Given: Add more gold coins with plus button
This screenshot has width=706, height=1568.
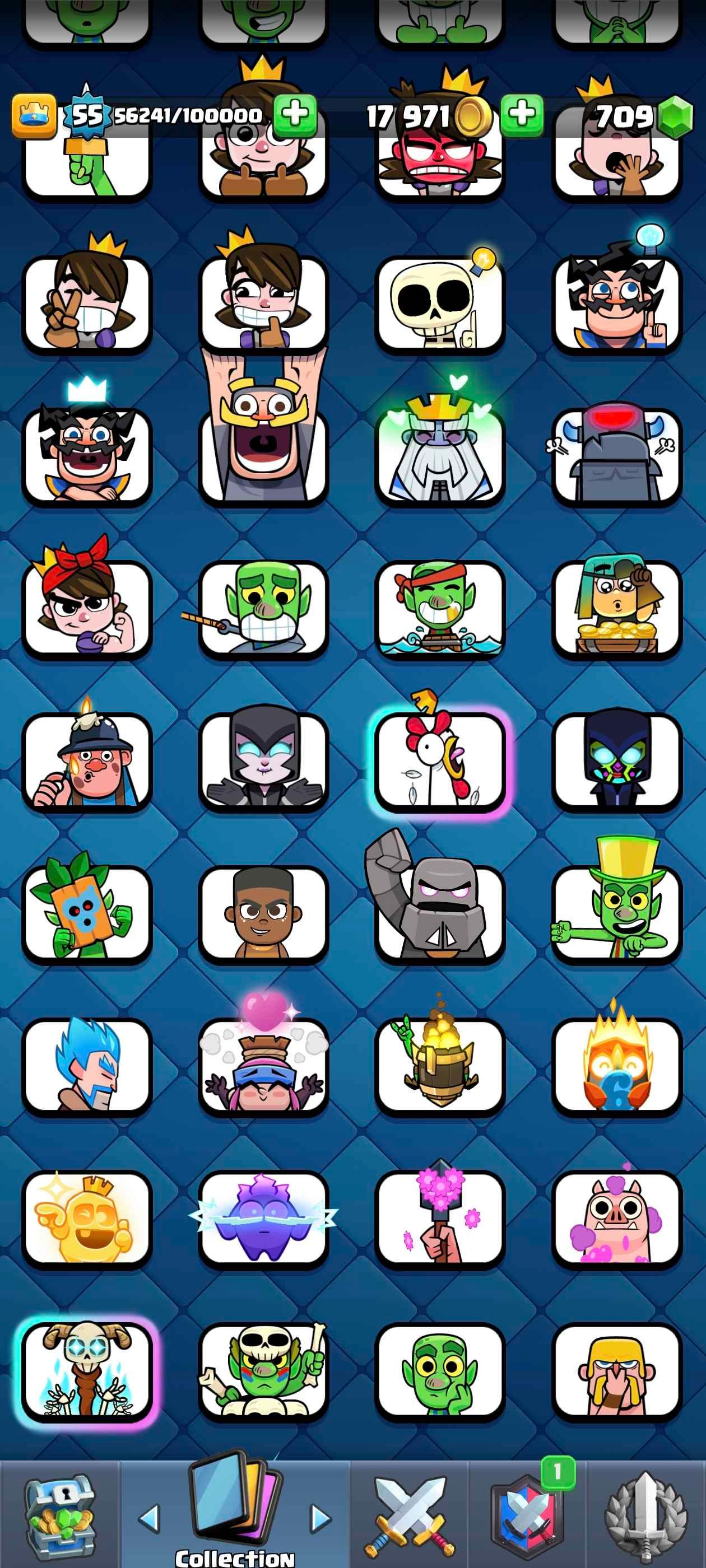Looking at the screenshot, I should 522,114.
